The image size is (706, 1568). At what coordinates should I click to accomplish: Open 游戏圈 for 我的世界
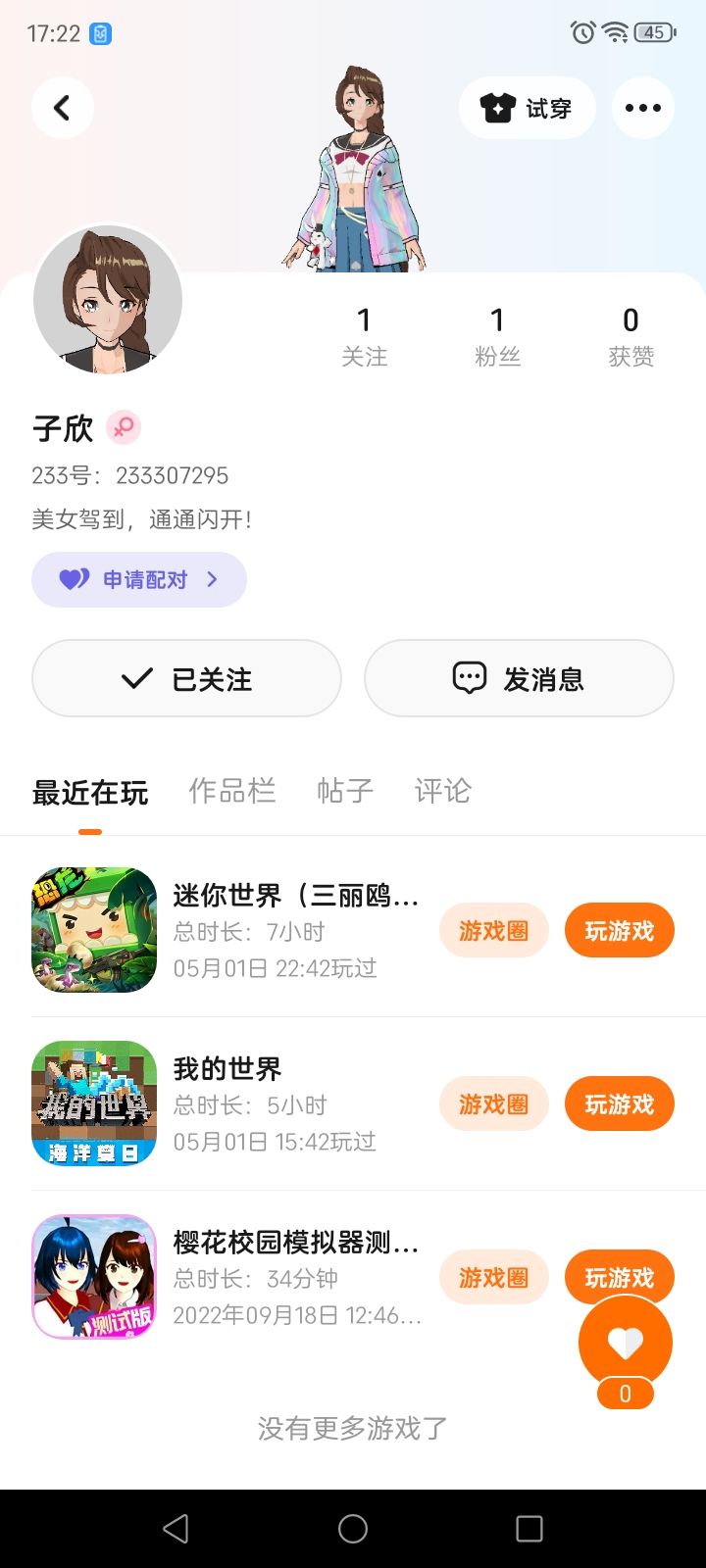tap(493, 1103)
